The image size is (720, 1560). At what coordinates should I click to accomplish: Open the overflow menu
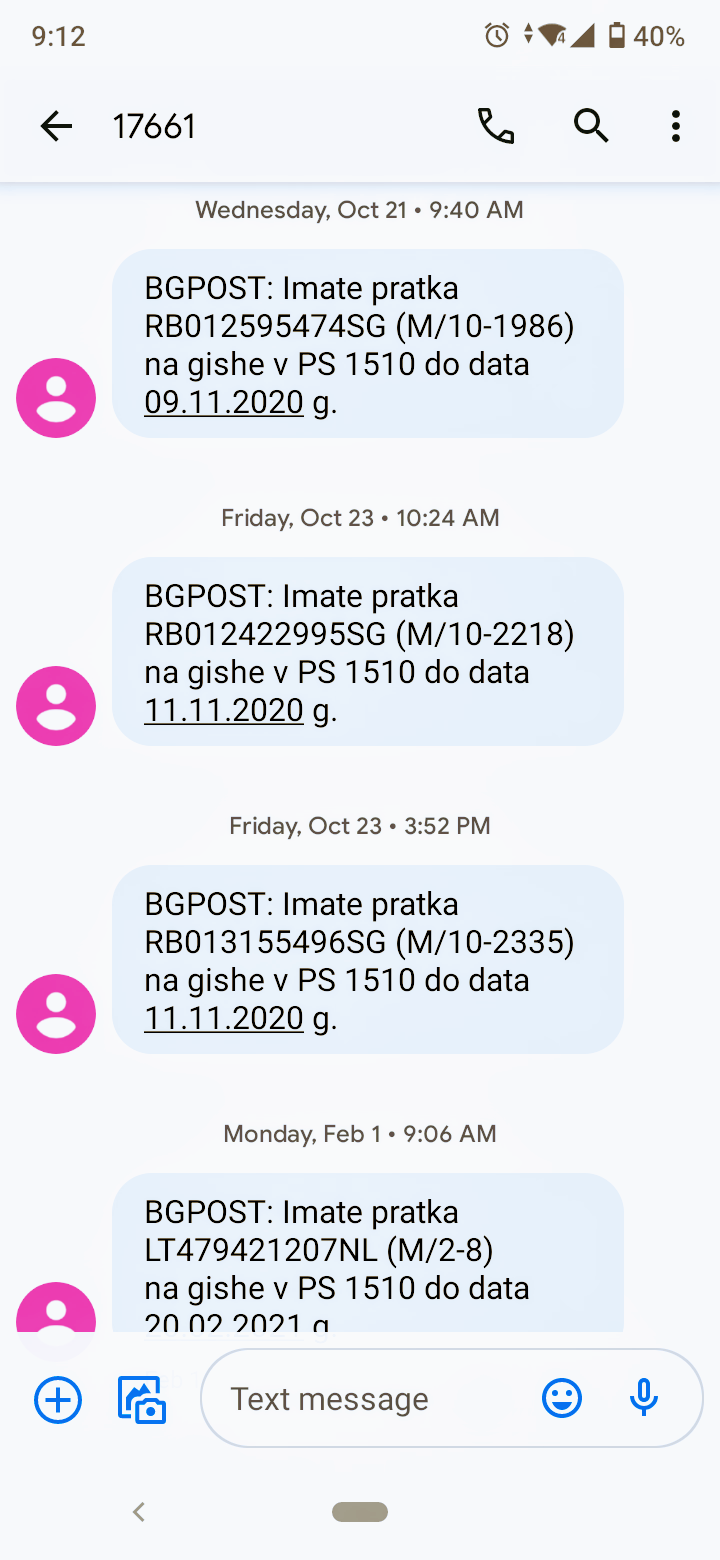click(x=676, y=126)
